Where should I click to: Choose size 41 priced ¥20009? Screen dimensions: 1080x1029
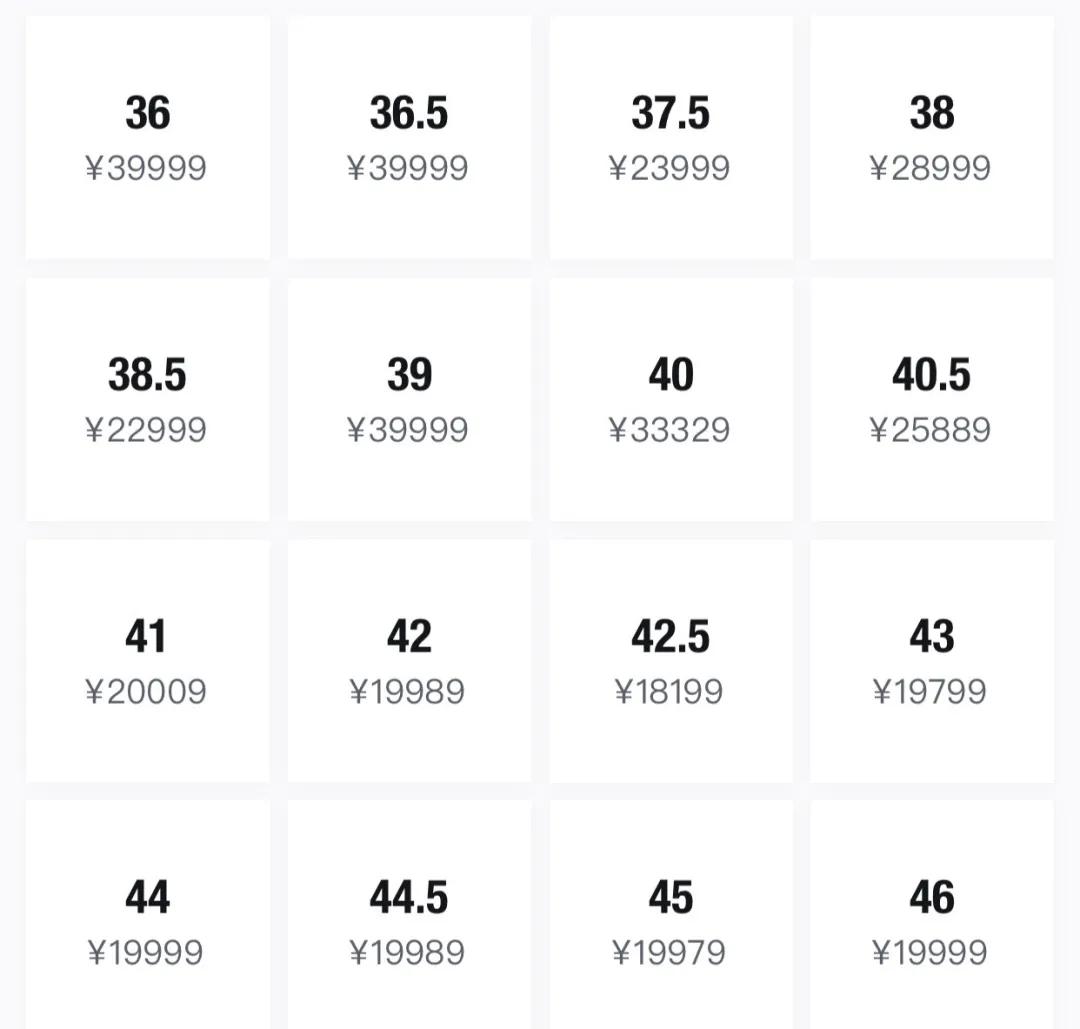(x=147, y=661)
